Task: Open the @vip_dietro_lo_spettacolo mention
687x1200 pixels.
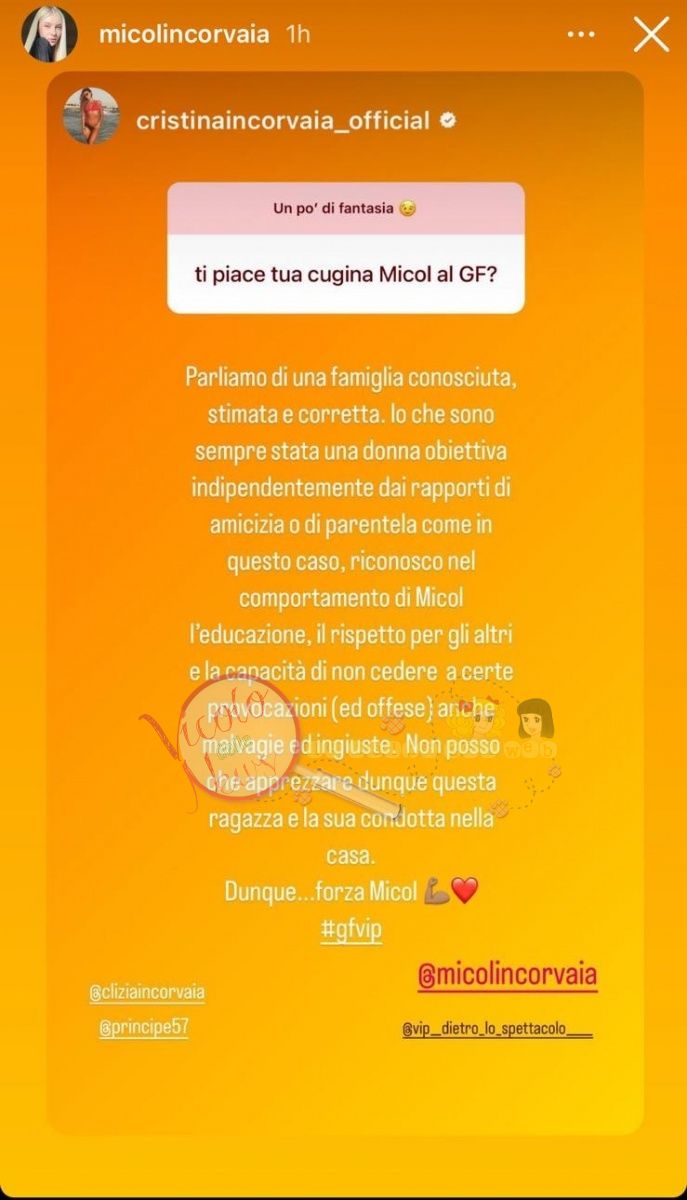Action: coord(497,1029)
